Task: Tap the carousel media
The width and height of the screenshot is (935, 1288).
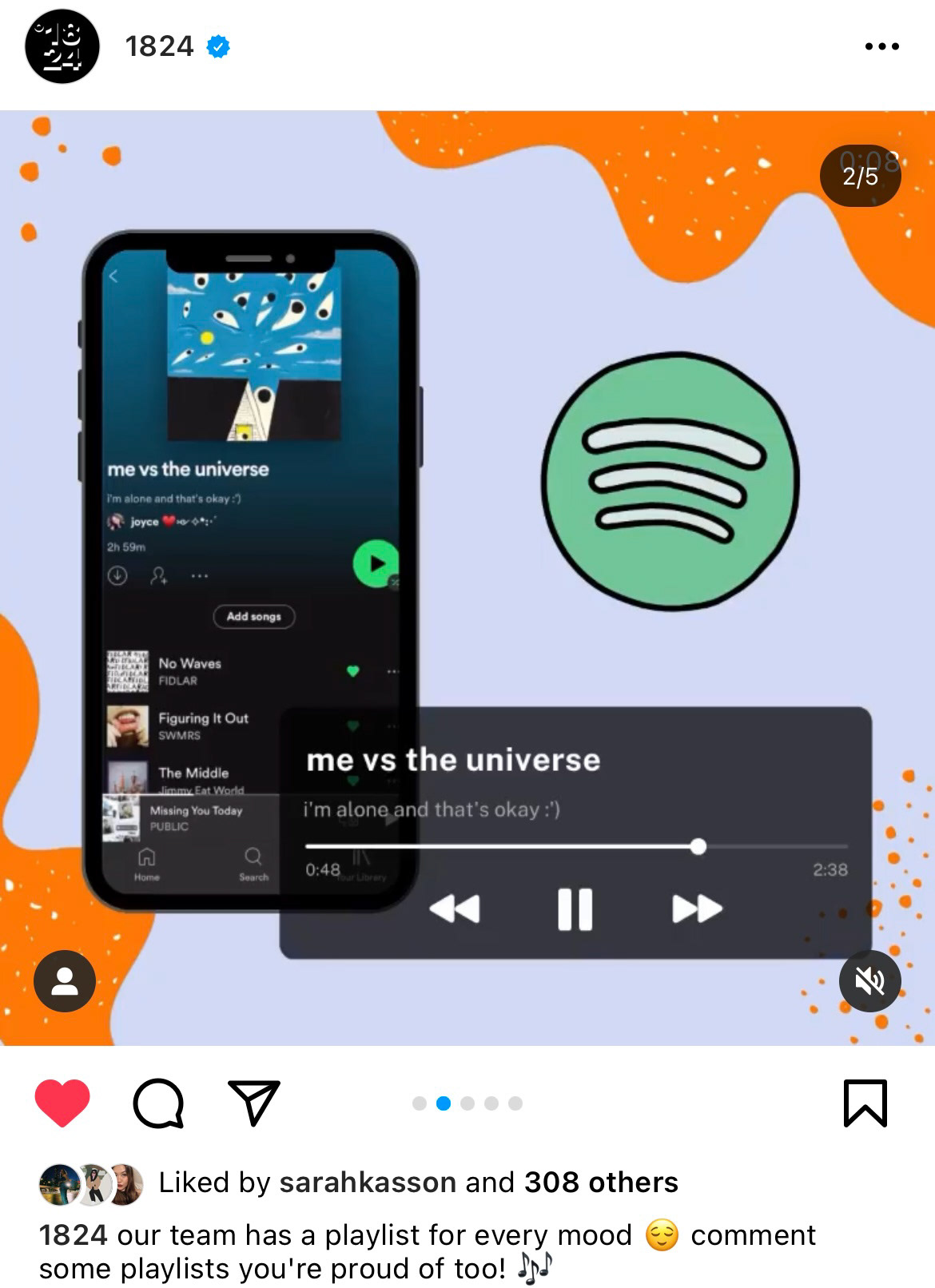Action: (467, 578)
